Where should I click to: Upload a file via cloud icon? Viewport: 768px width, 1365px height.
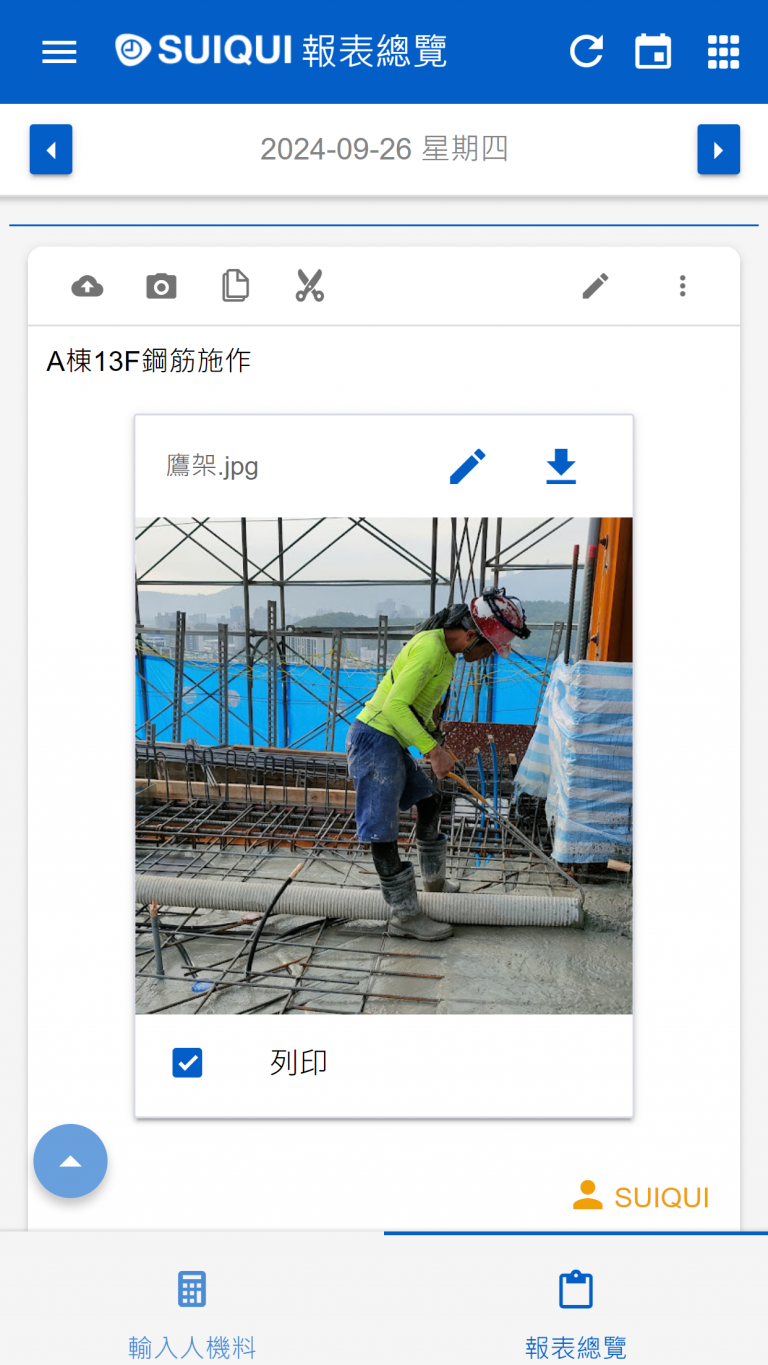click(88, 287)
